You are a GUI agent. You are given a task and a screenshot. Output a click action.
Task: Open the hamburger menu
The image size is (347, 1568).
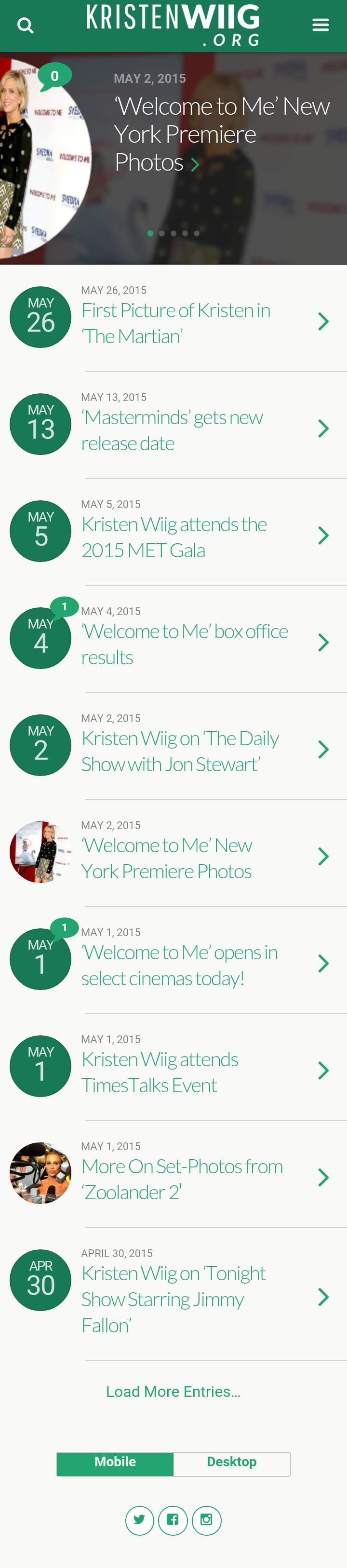click(x=320, y=25)
